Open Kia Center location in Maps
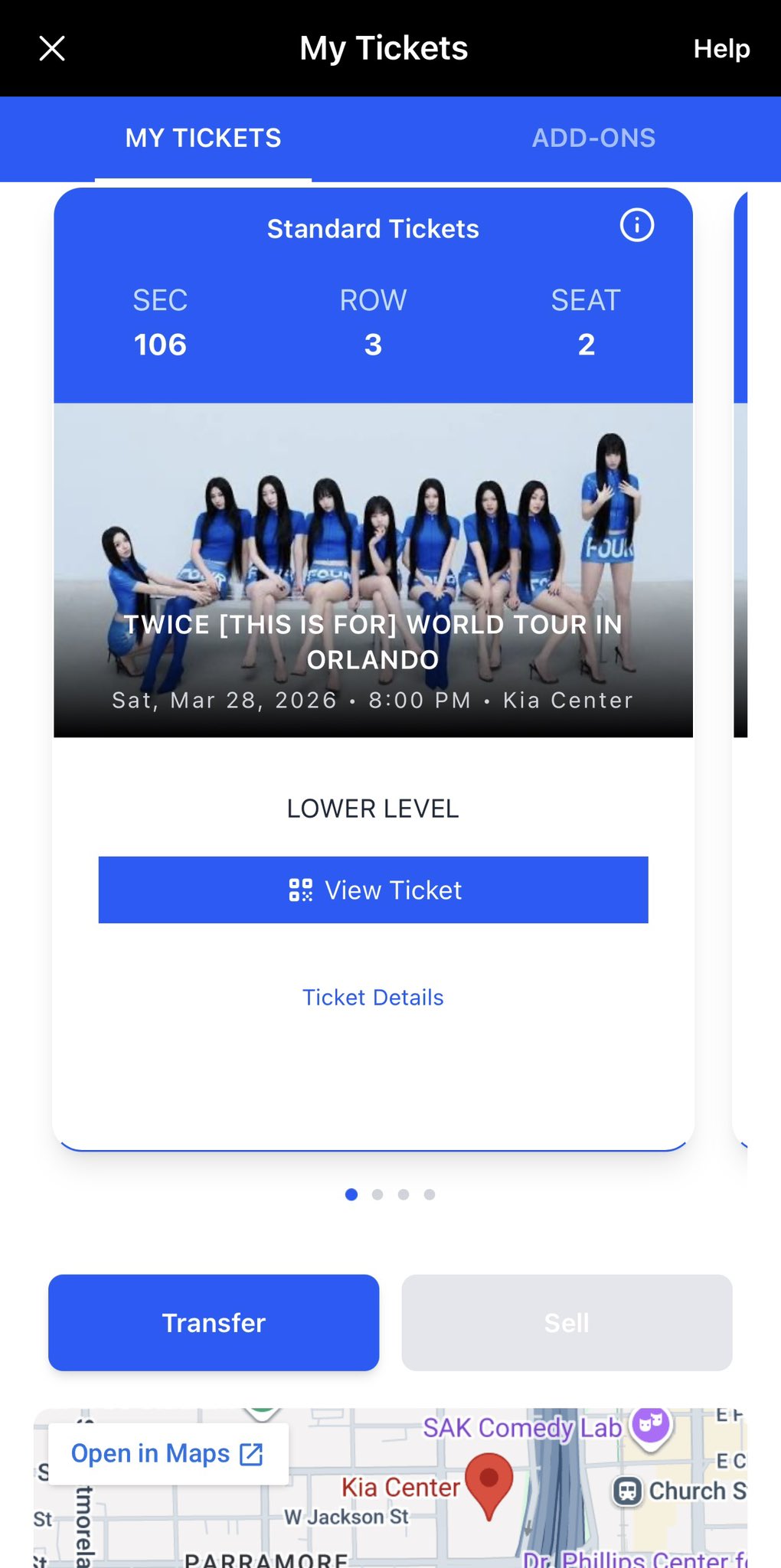 (168, 1453)
